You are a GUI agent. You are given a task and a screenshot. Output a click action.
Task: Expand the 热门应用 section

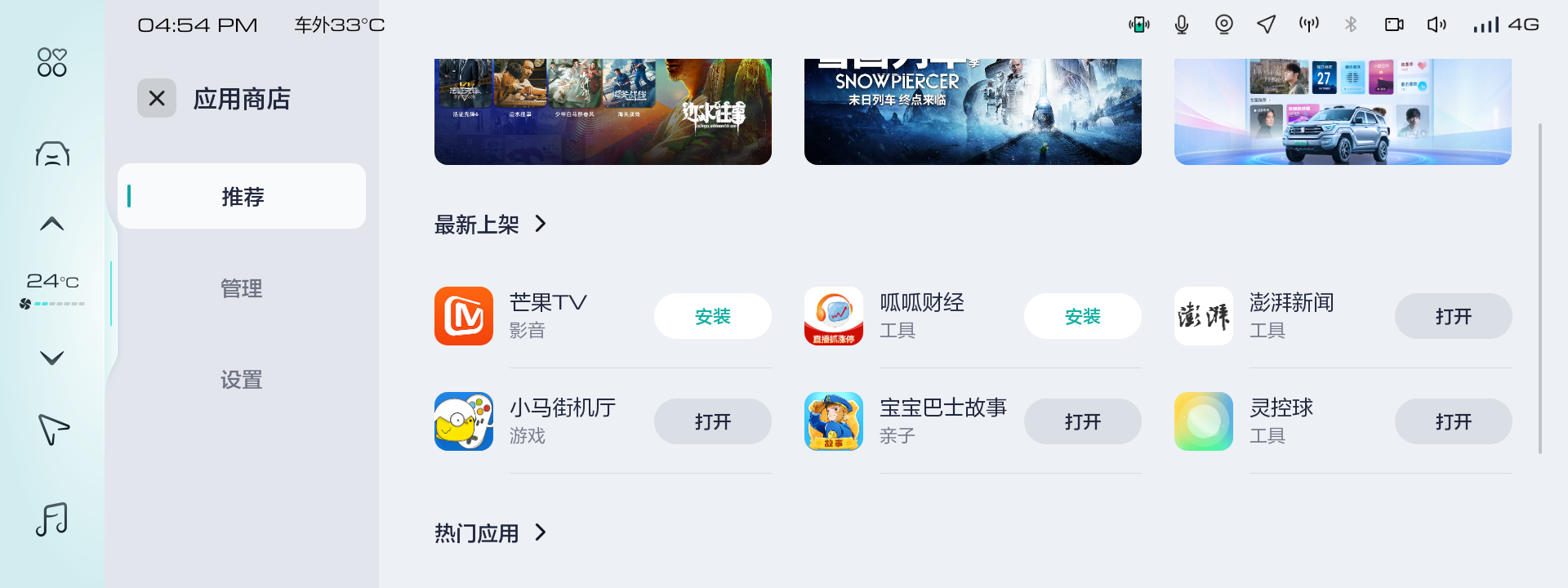tap(490, 533)
